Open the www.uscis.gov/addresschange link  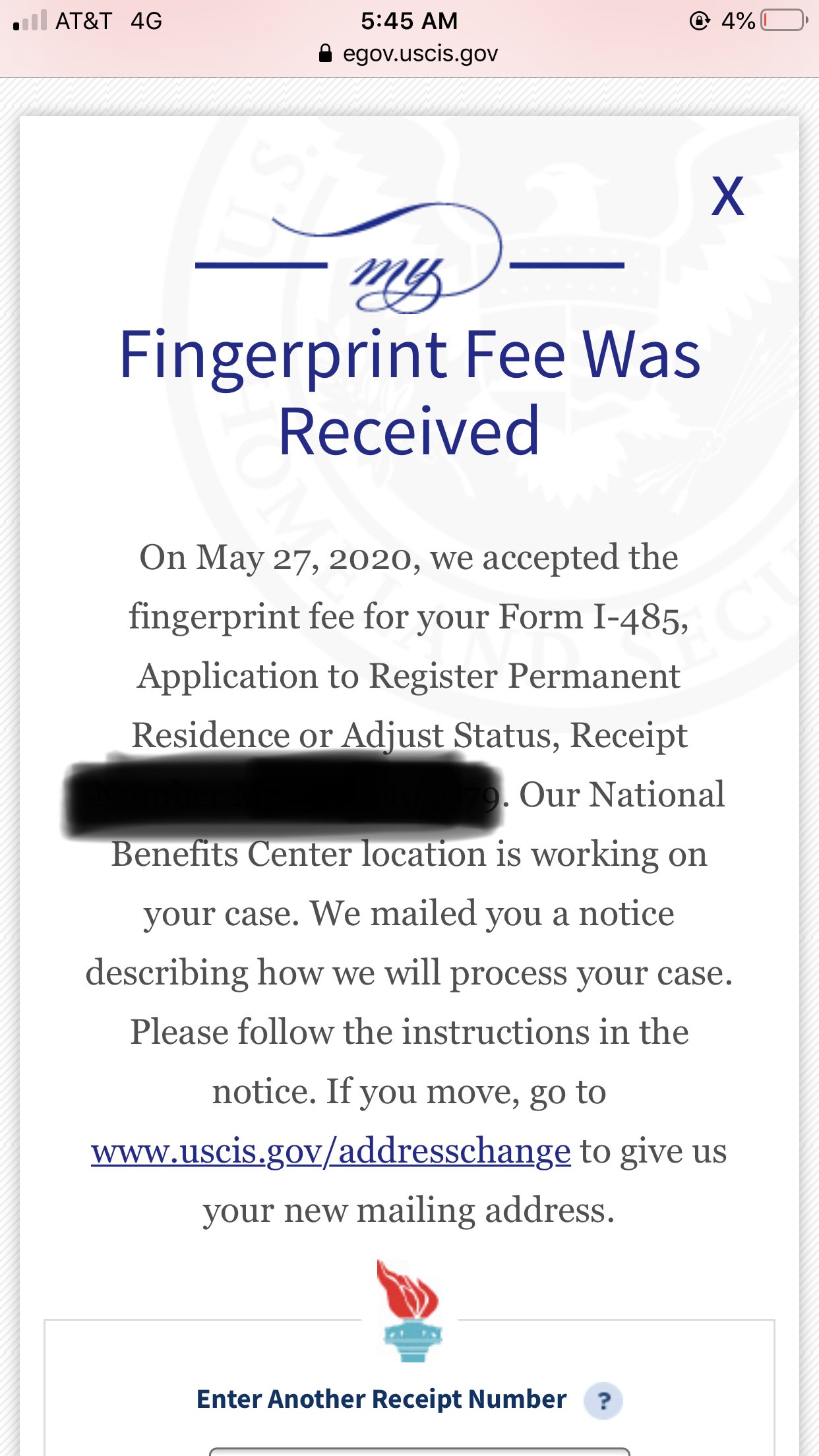pyautogui.click(x=330, y=1152)
